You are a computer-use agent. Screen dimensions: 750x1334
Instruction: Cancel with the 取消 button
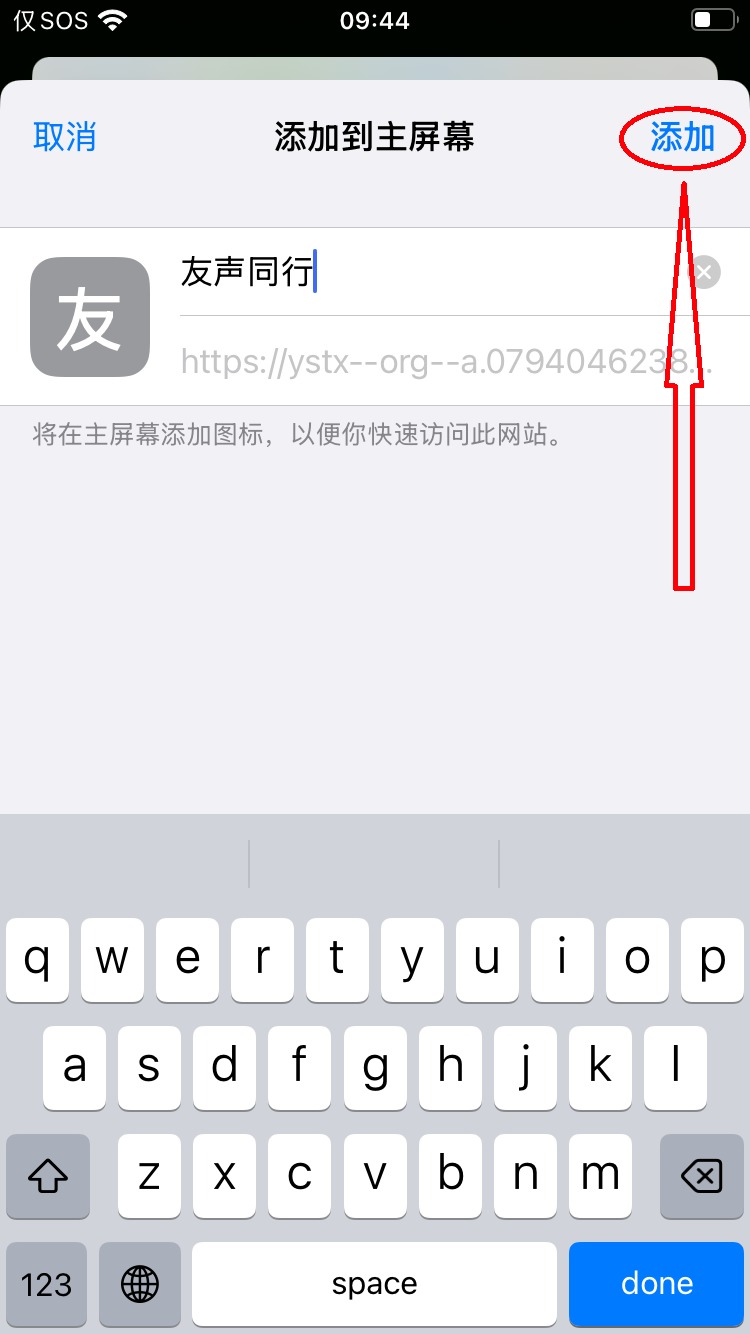[65, 137]
